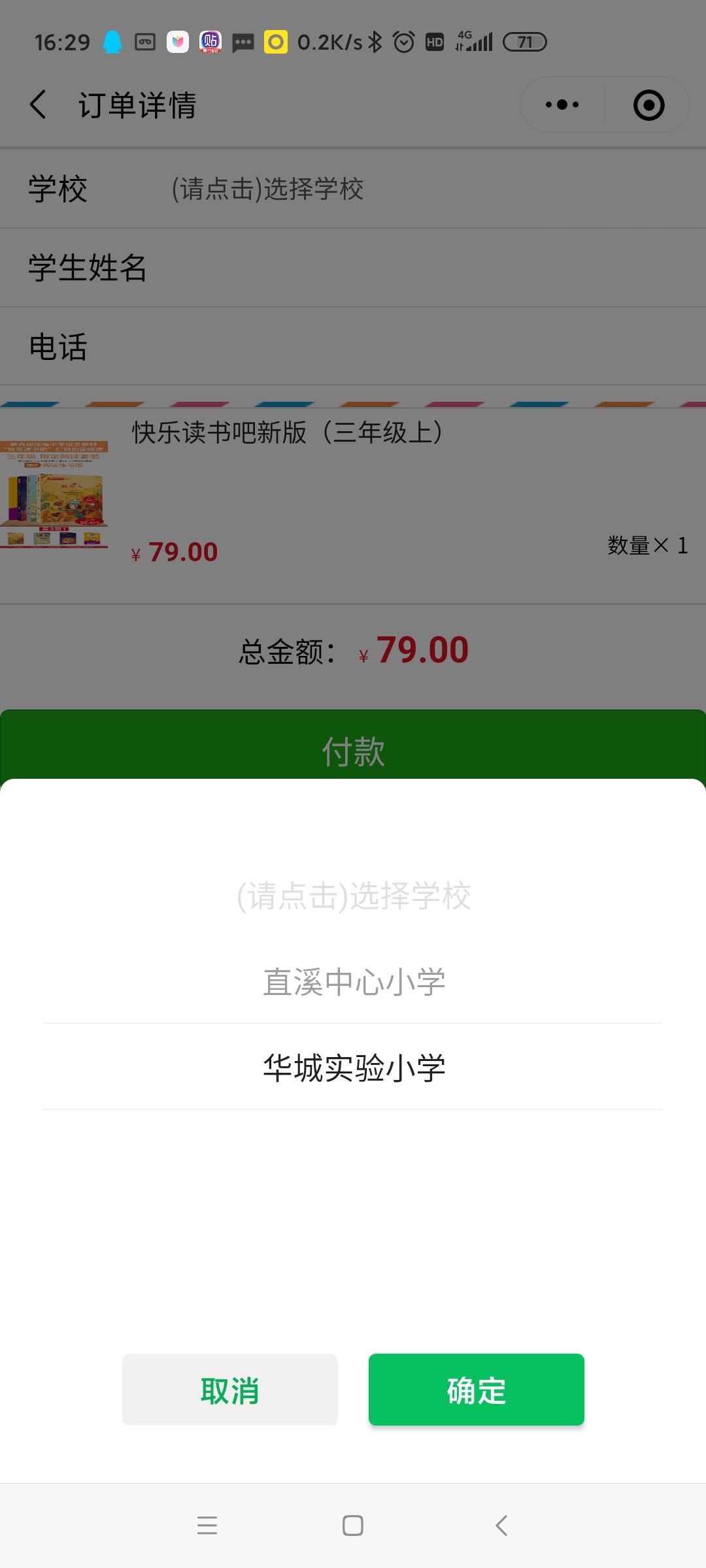Open the system recent apps menu
Screen dimensions: 706x1568
tap(207, 1526)
